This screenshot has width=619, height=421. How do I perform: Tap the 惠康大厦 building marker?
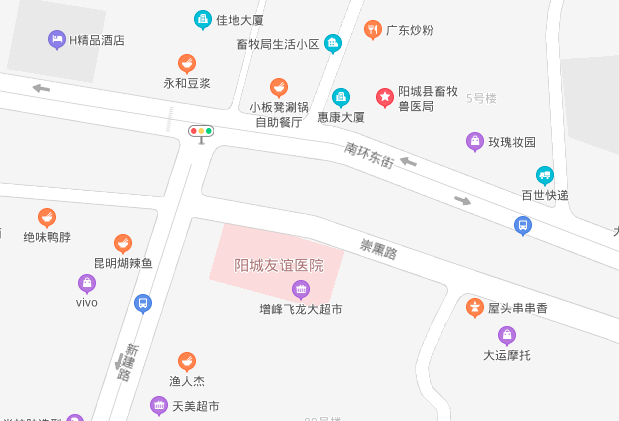[x=341, y=97]
